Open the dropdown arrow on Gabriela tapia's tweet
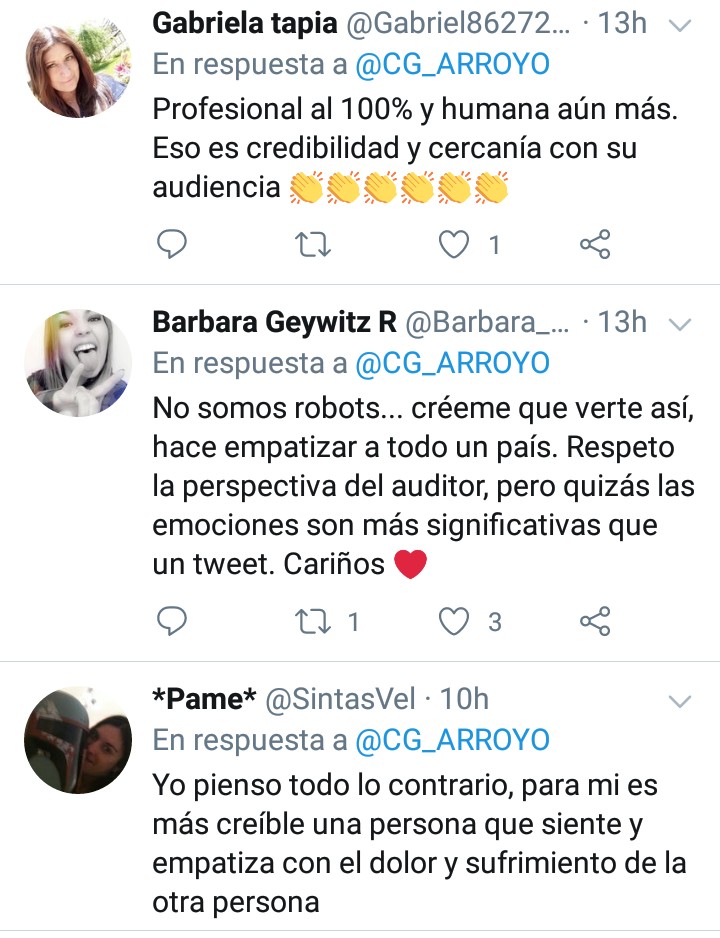The image size is (720, 938). click(679, 24)
